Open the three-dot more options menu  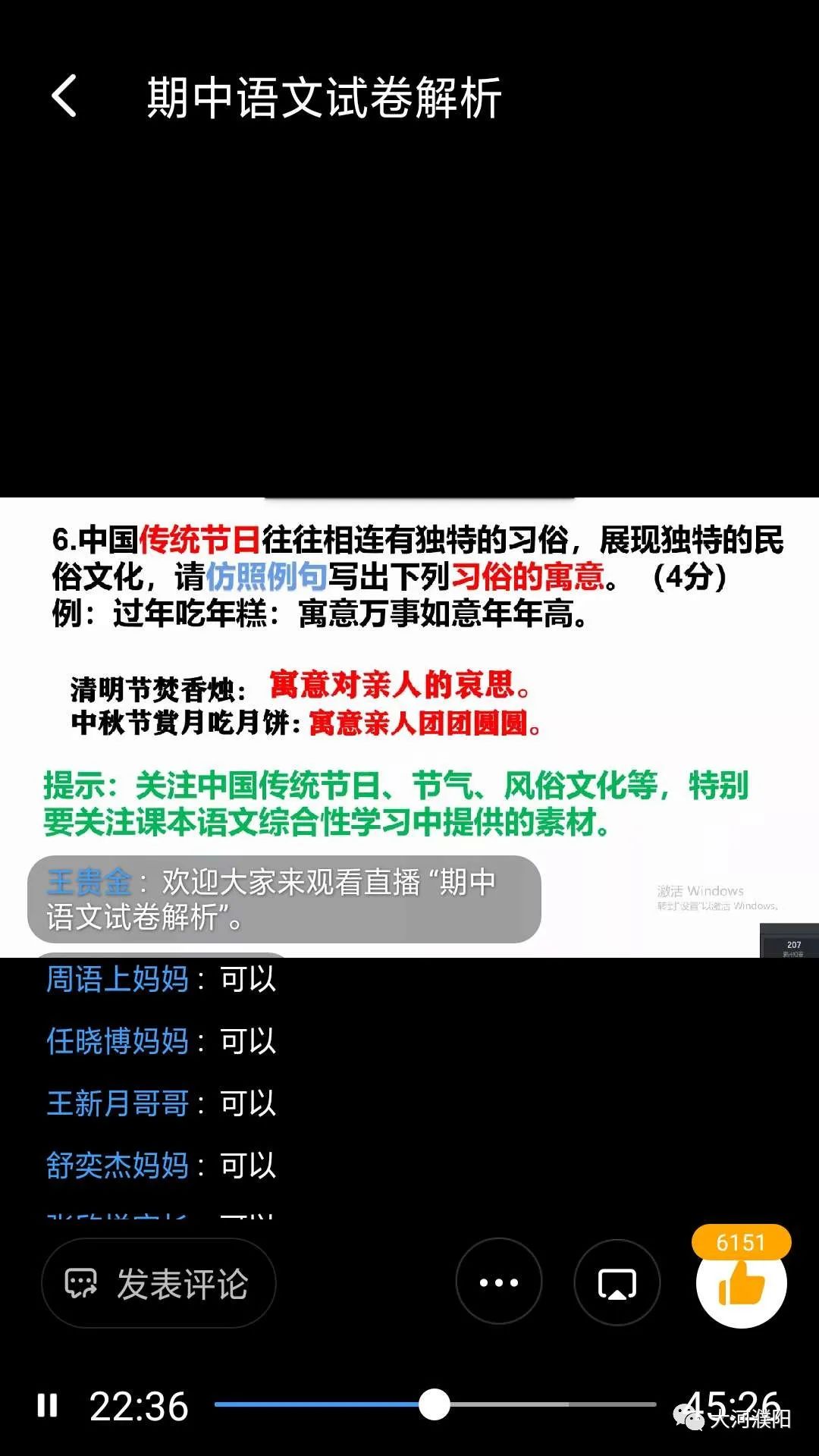coord(499,1282)
